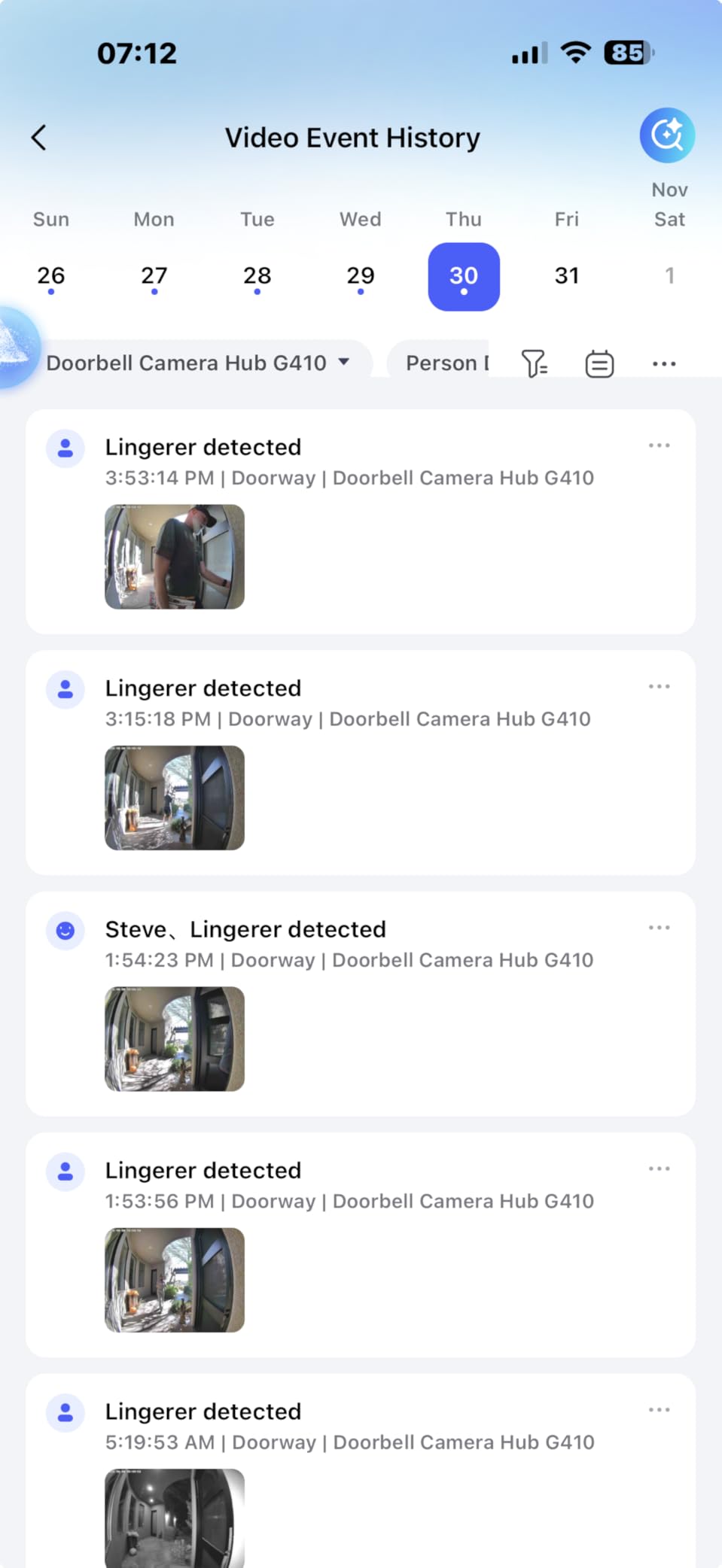Play the 3:53:14 PM lingerer video
The image size is (722, 1568).
(175, 557)
